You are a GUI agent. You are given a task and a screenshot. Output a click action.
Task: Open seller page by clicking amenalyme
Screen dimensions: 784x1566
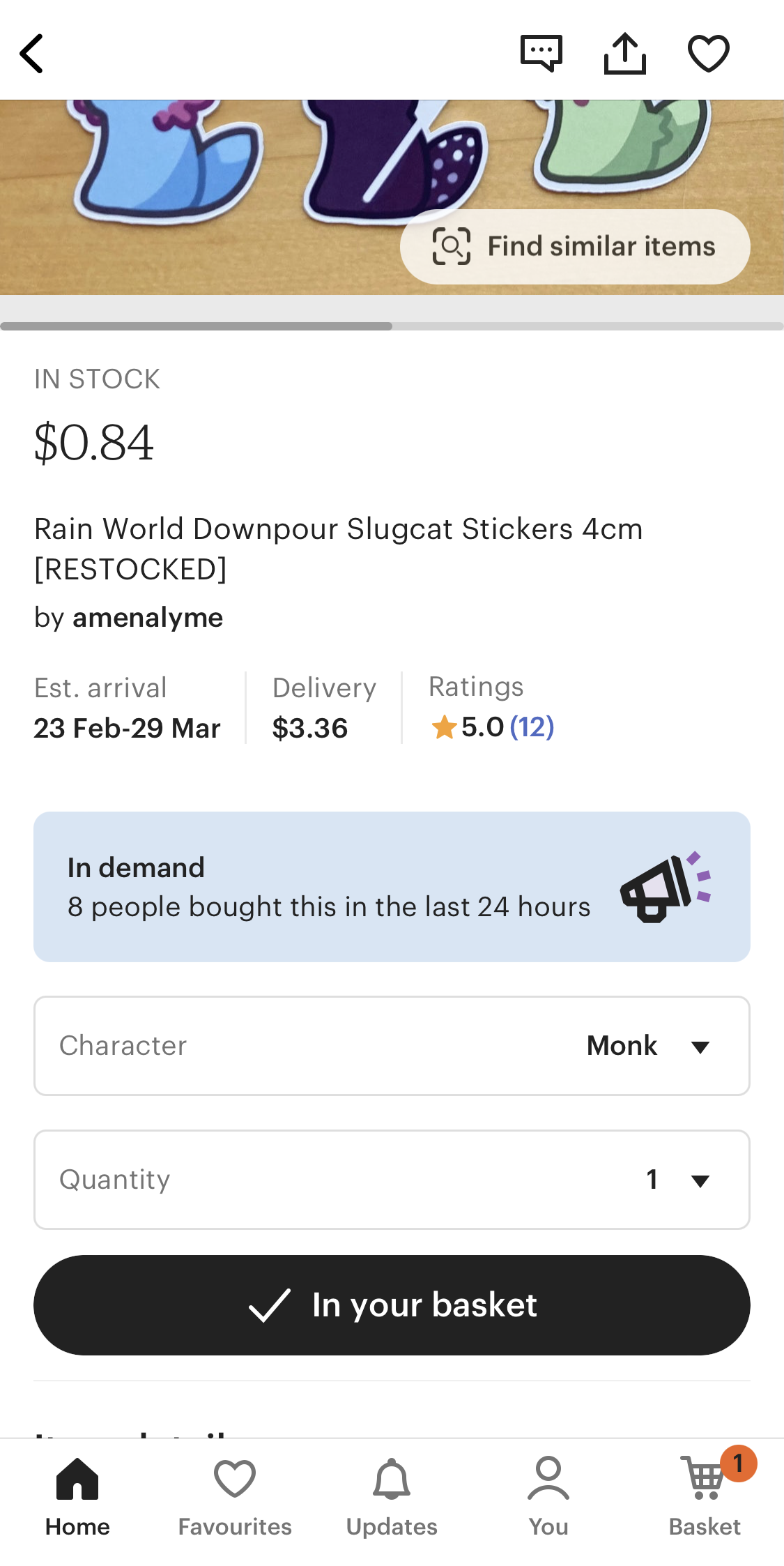147,618
